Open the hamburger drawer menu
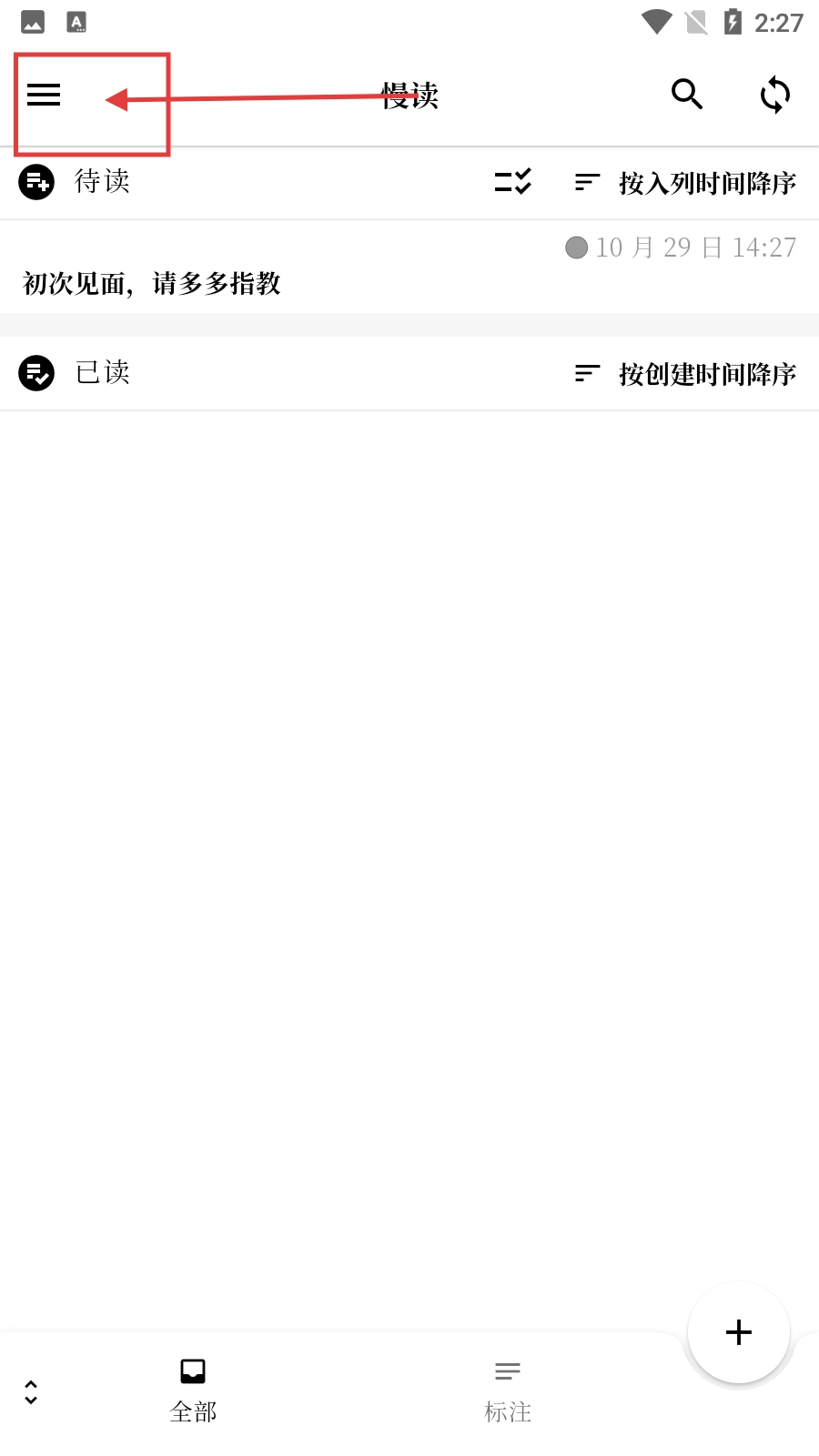The width and height of the screenshot is (819, 1456). coord(44,95)
